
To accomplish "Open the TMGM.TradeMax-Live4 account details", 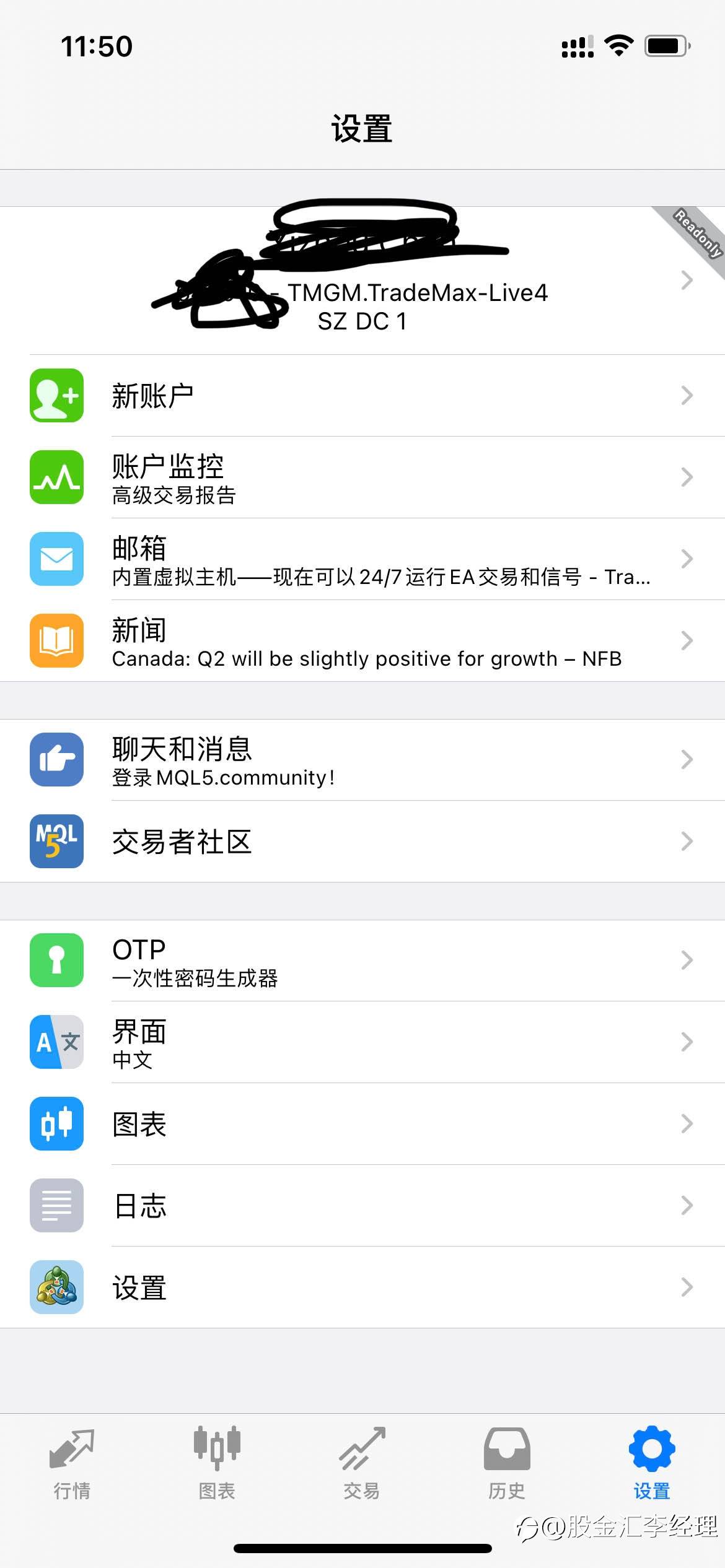I will [362, 281].
